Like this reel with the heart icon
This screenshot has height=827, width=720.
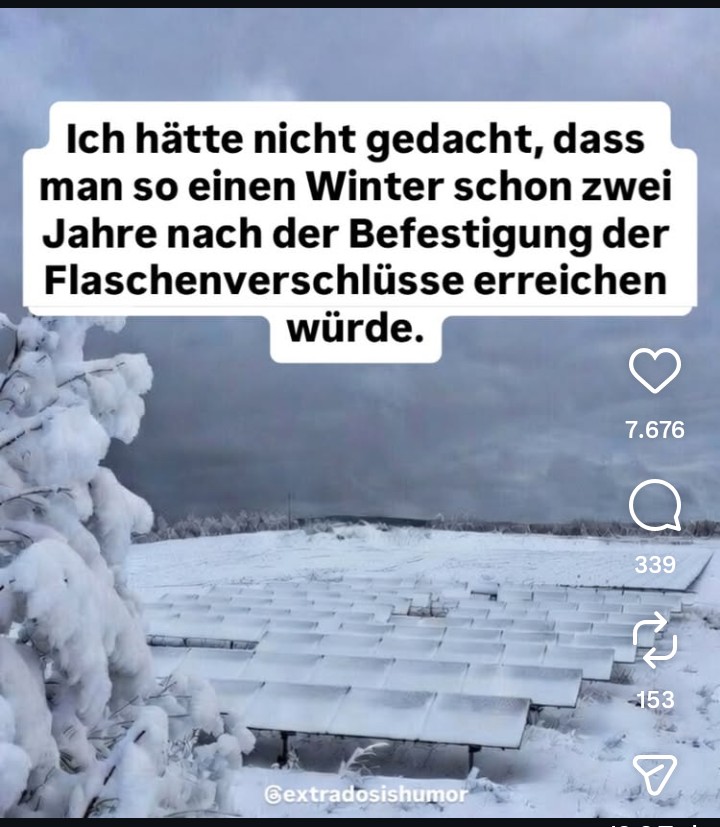pyautogui.click(x=655, y=372)
